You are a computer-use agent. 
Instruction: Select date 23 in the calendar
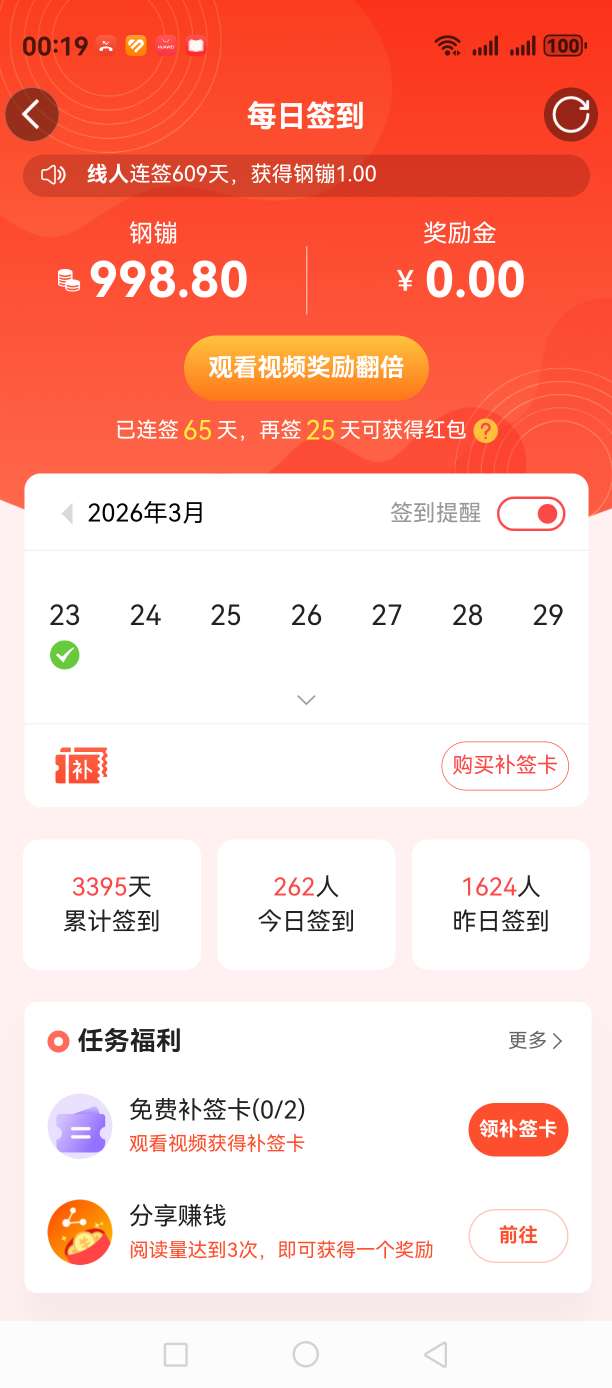(x=65, y=616)
